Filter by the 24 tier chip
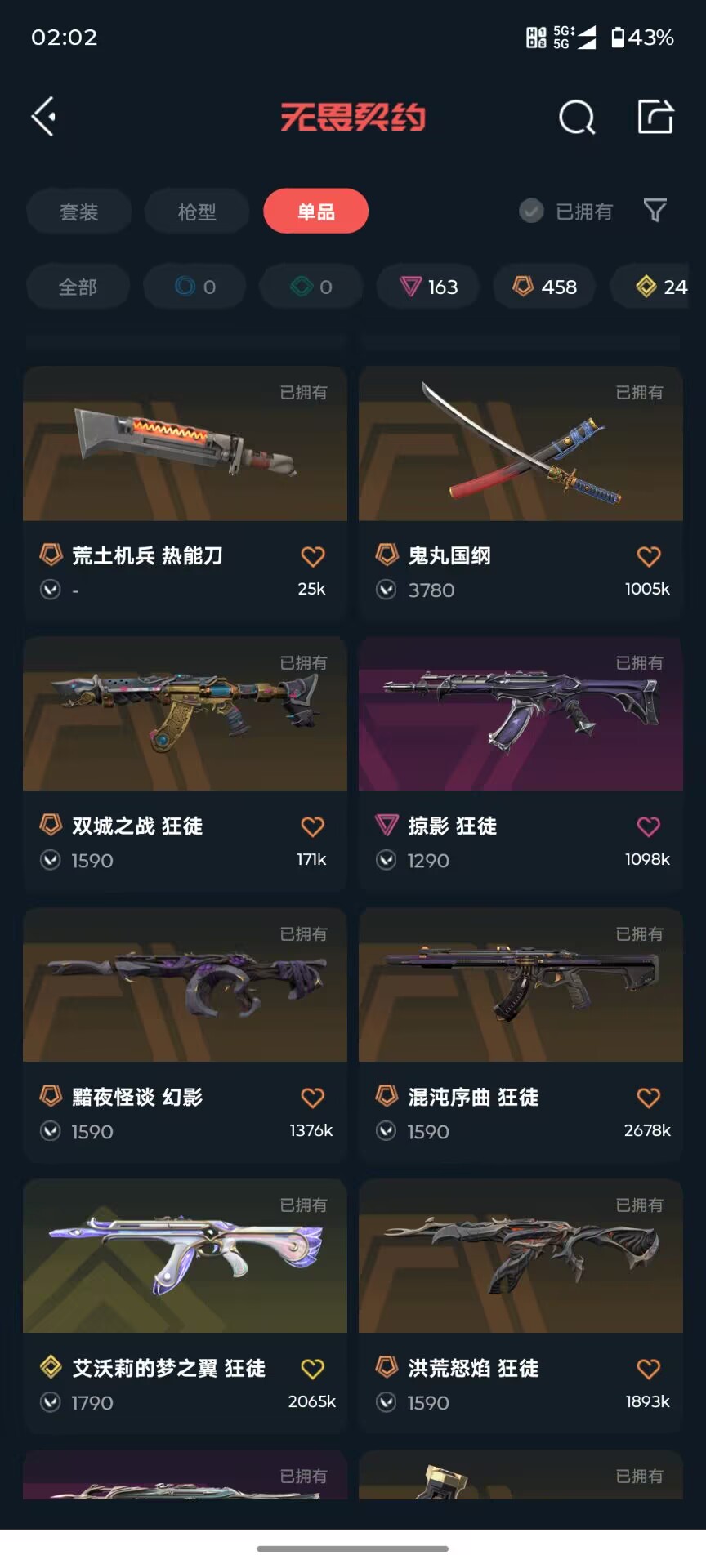 click(x=659, y=287)
